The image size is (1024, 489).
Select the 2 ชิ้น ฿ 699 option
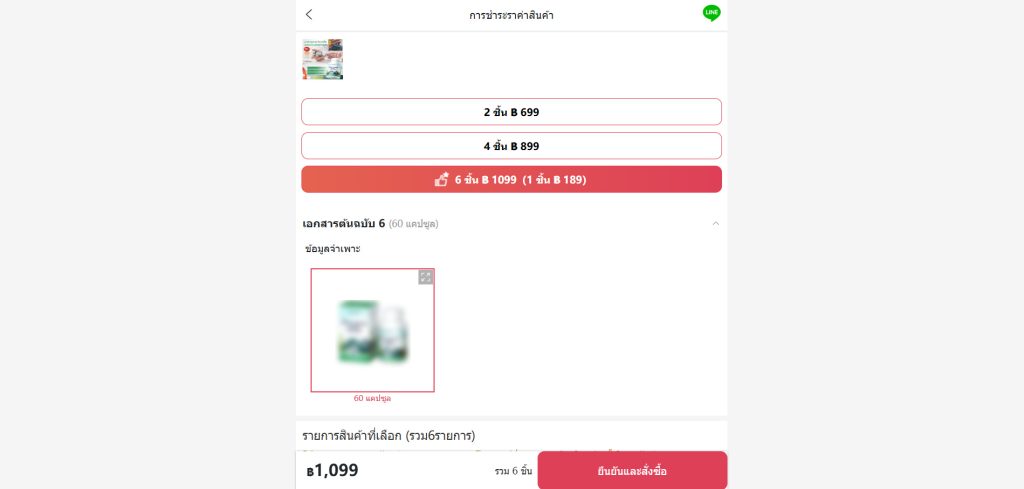[511, 112]
